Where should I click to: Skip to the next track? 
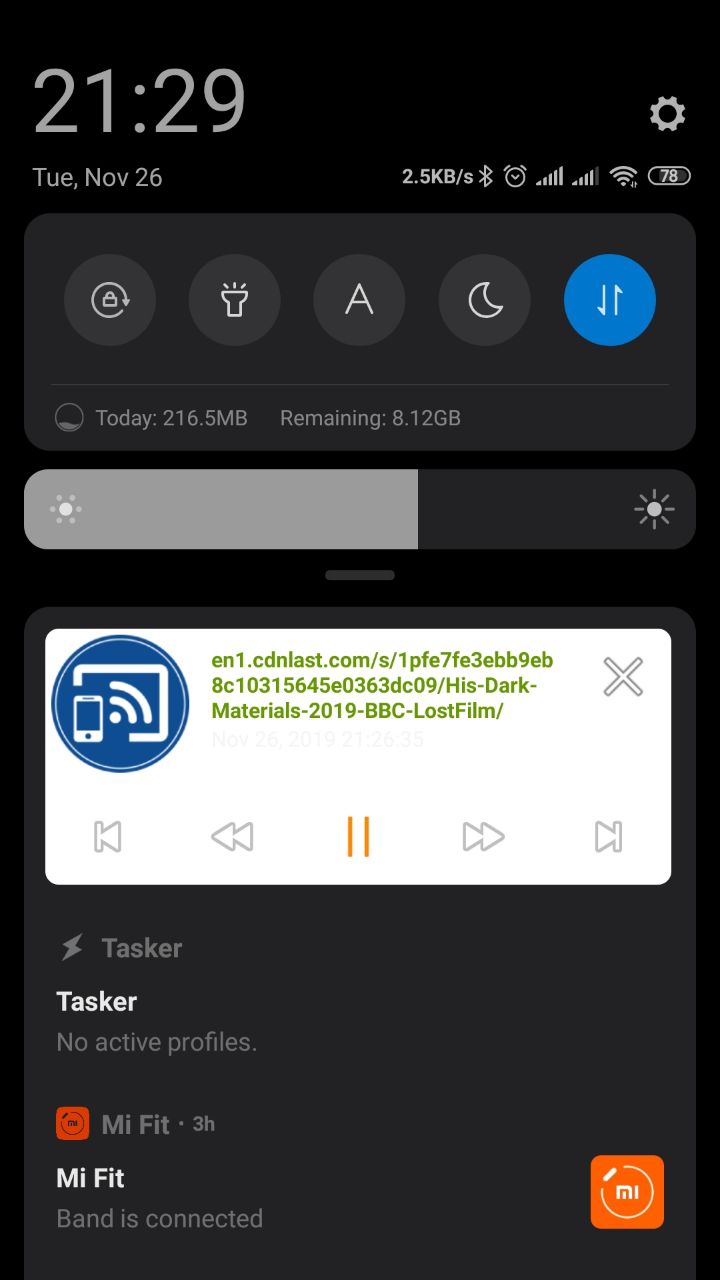609,836
